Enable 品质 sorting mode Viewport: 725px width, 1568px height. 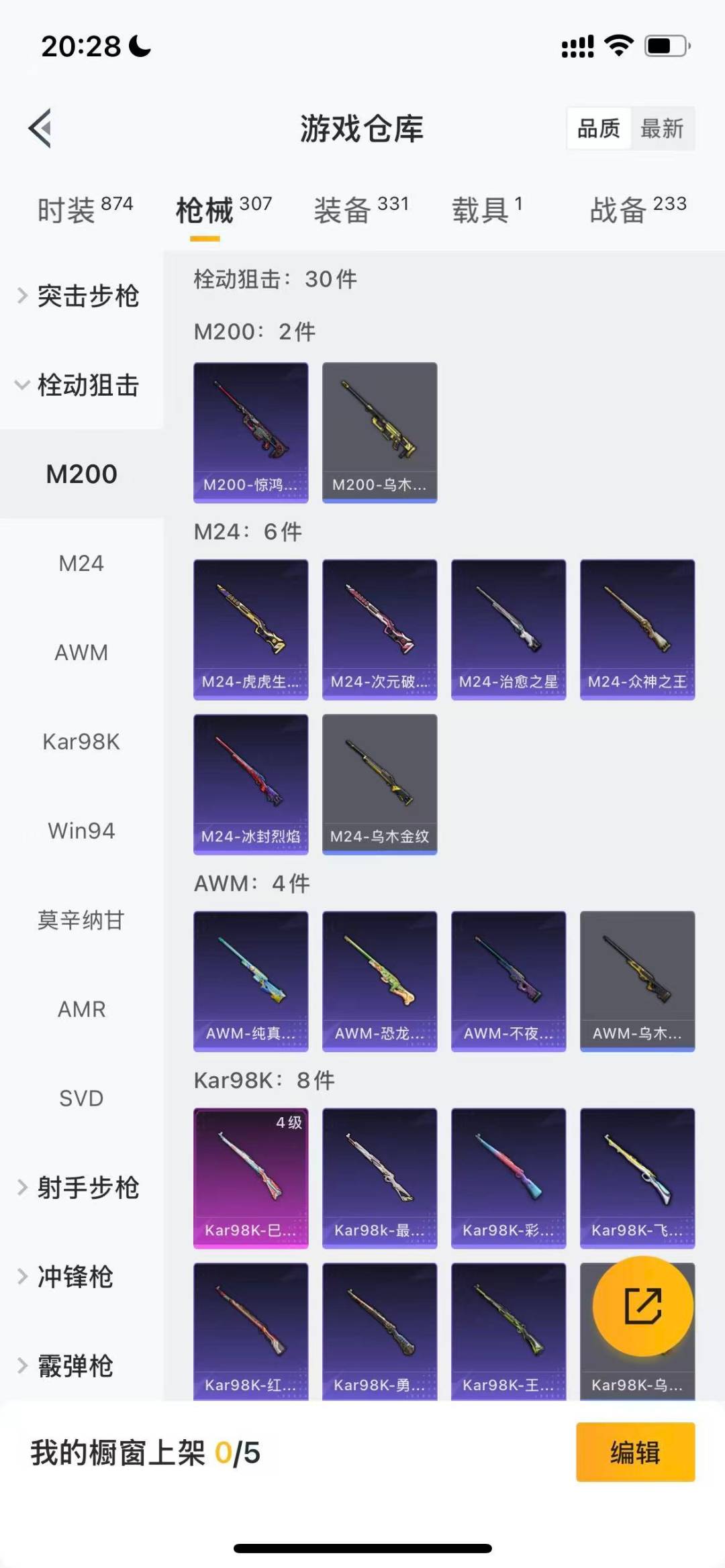pyautogui.click(x=599, y=129)
